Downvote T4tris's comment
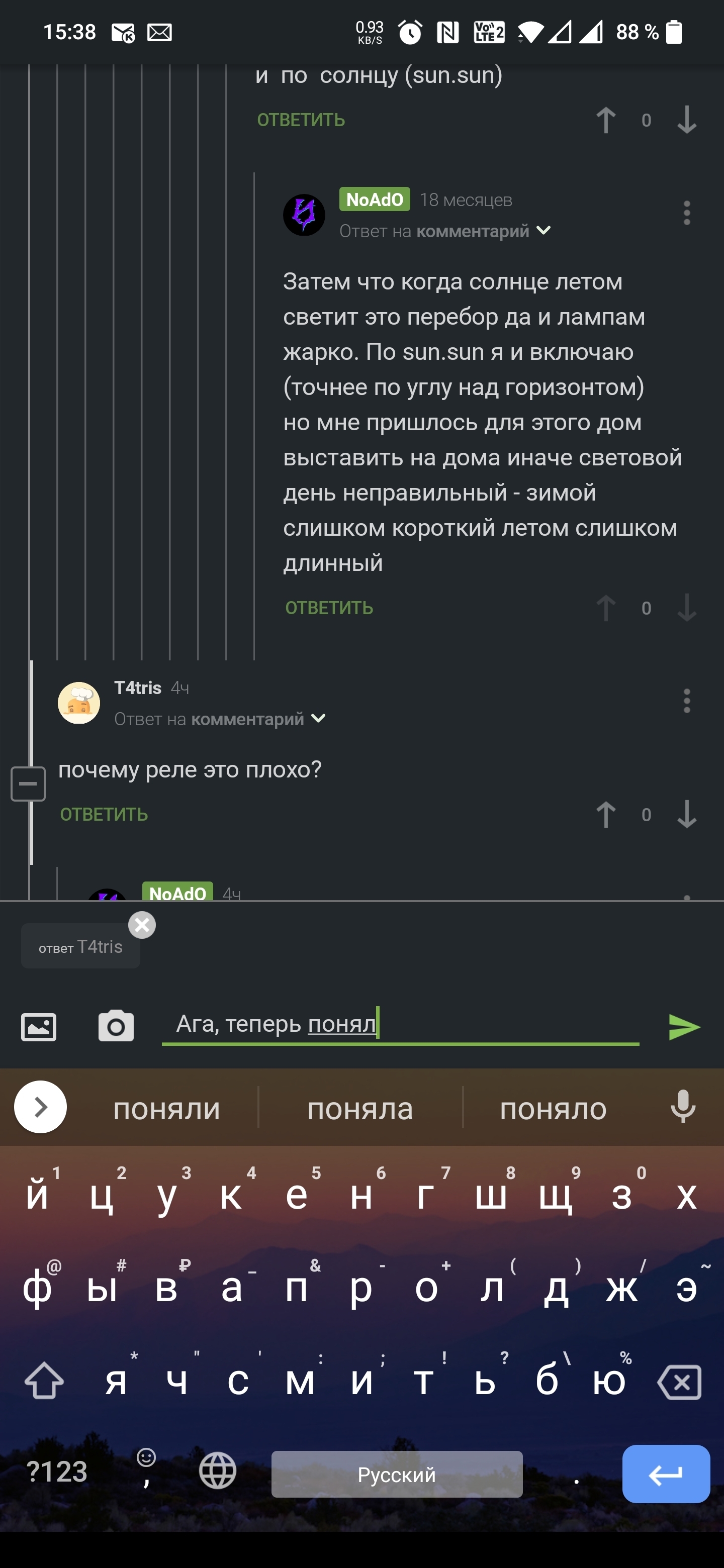Screen dimensions: 724x1568 pos(686,815)
